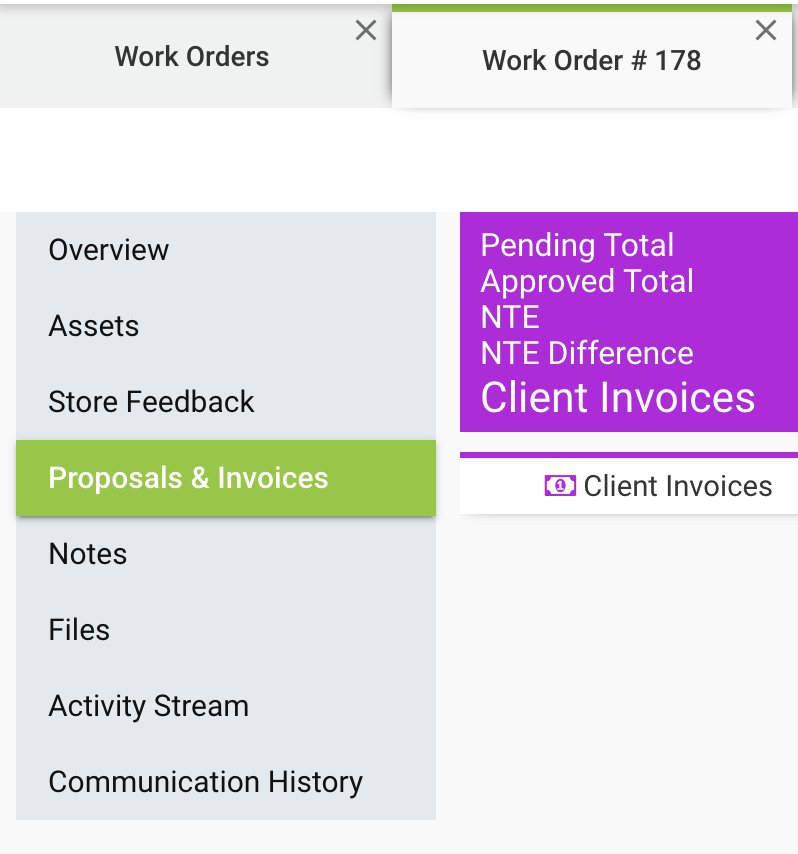Viewport: 798px width, 854px height.
Task: Click the Client Invoices money icon
Action: [560, 486]
